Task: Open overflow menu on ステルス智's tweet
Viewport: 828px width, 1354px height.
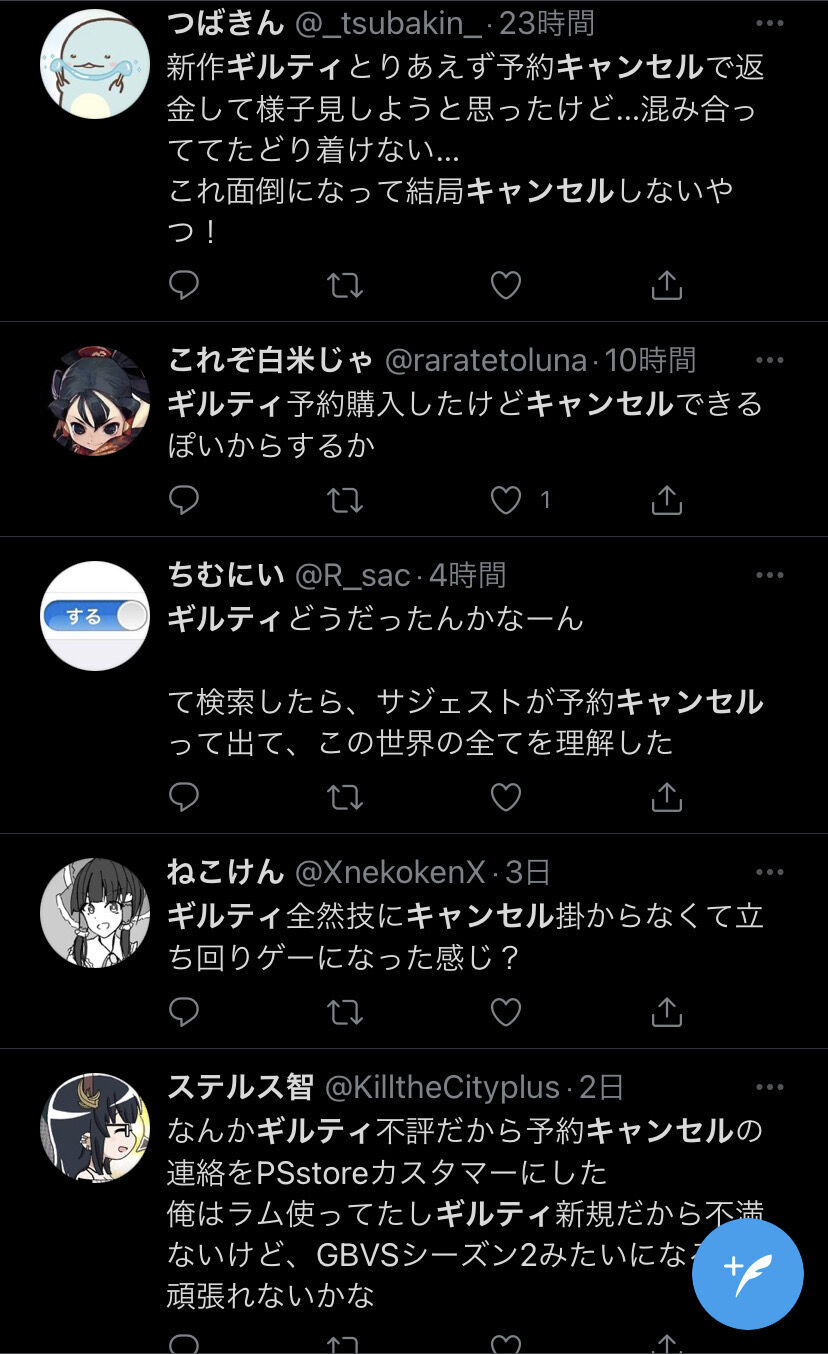Action: pyautogui.click(x=770, y=1087)
